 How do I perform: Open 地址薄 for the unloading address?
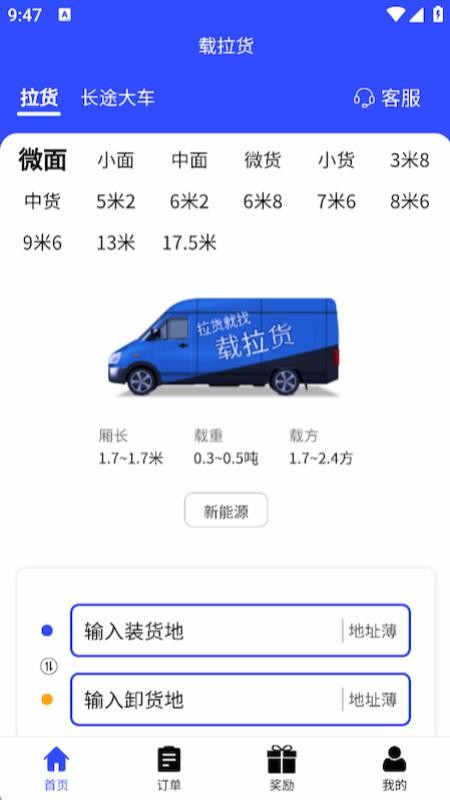[x=373, y=699]
